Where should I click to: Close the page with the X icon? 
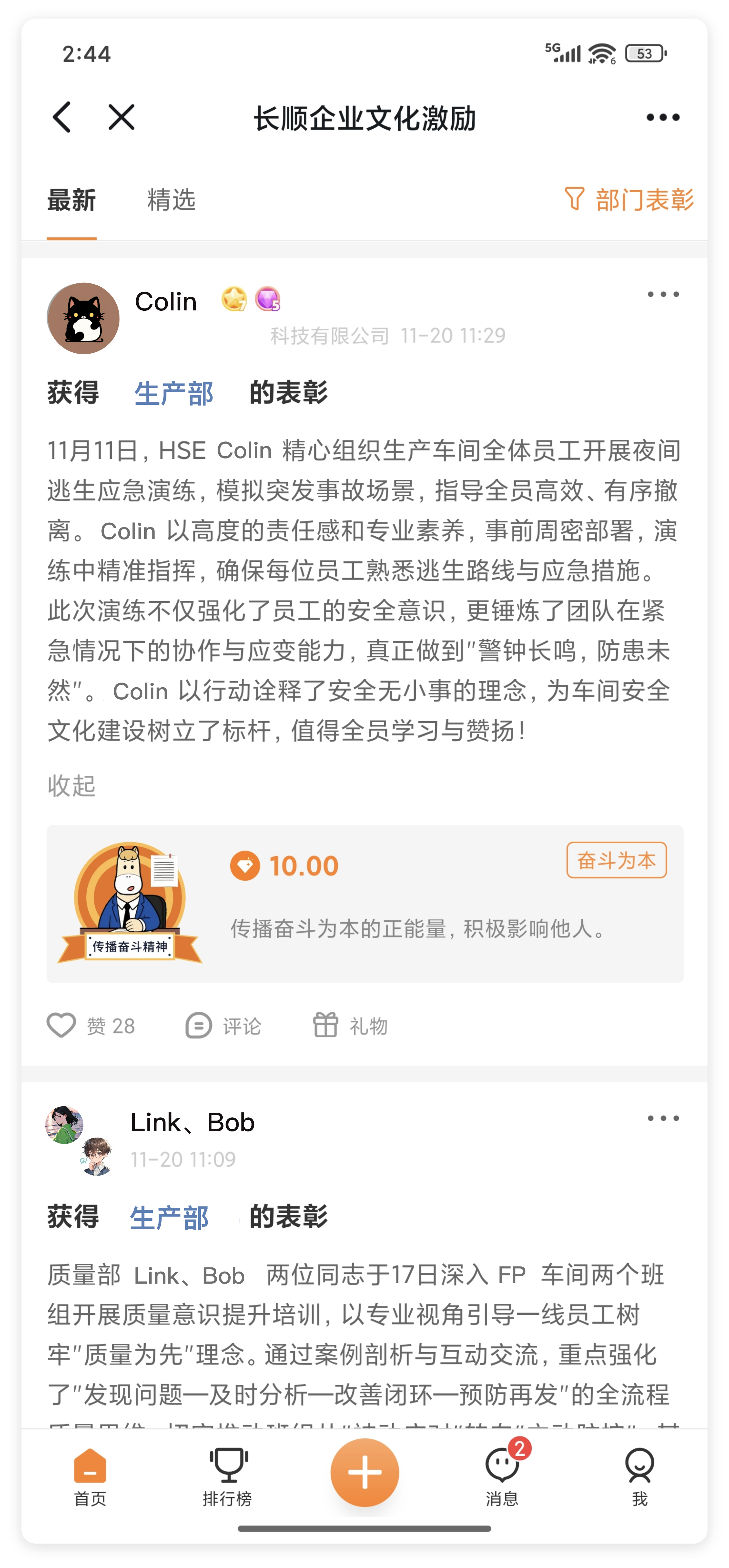[x=121, y=117]
